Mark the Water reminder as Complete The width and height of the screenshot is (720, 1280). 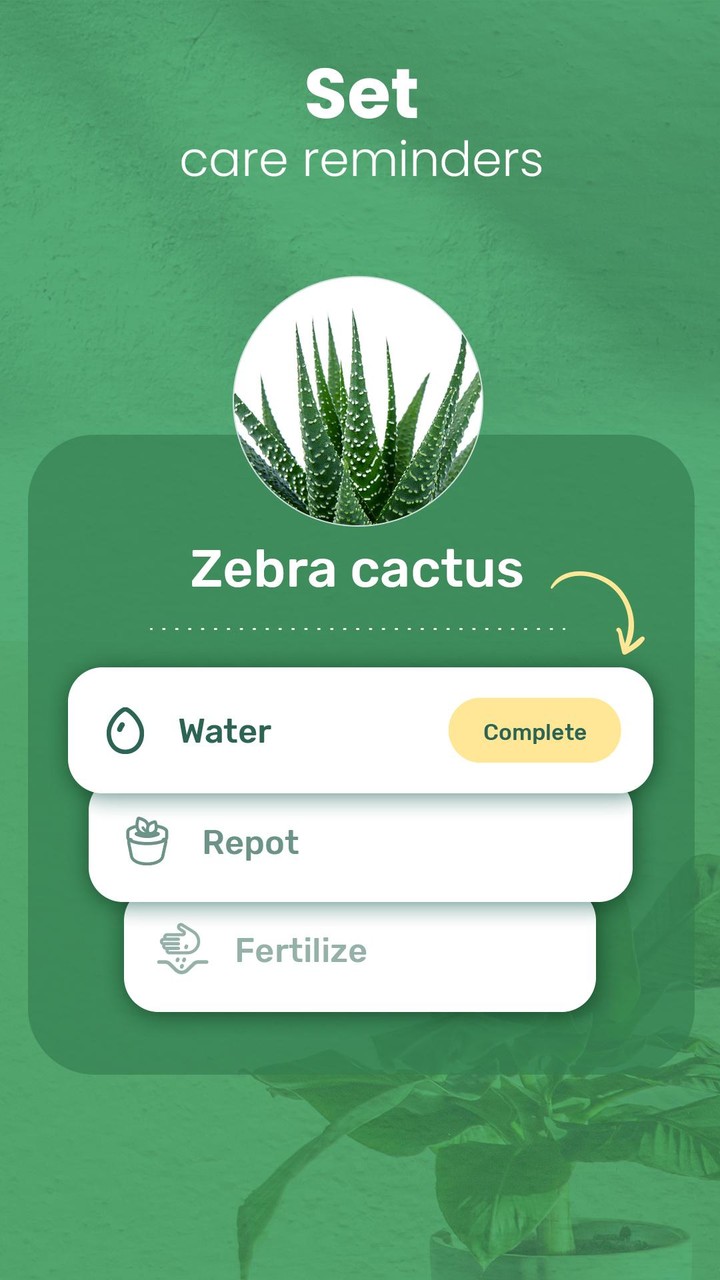point(533,731)
